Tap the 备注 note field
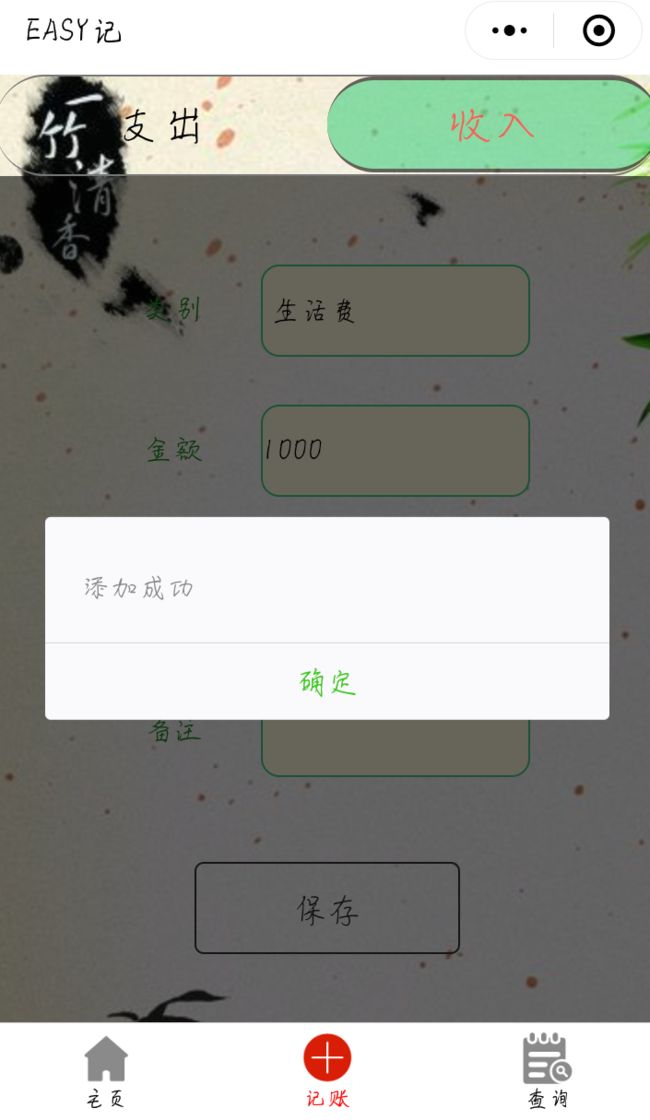Screen dimensions: 650x1120 395,747
